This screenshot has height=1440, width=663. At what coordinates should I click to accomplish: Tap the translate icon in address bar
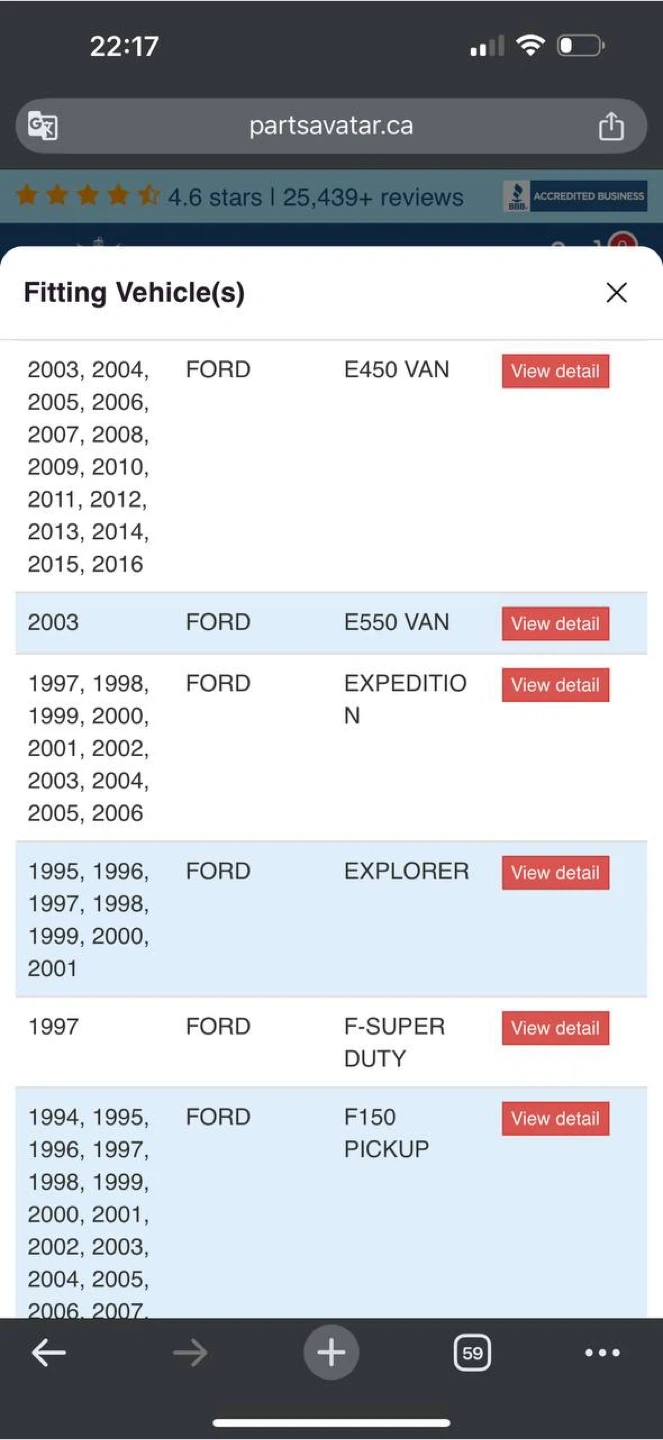pos(43,126)
